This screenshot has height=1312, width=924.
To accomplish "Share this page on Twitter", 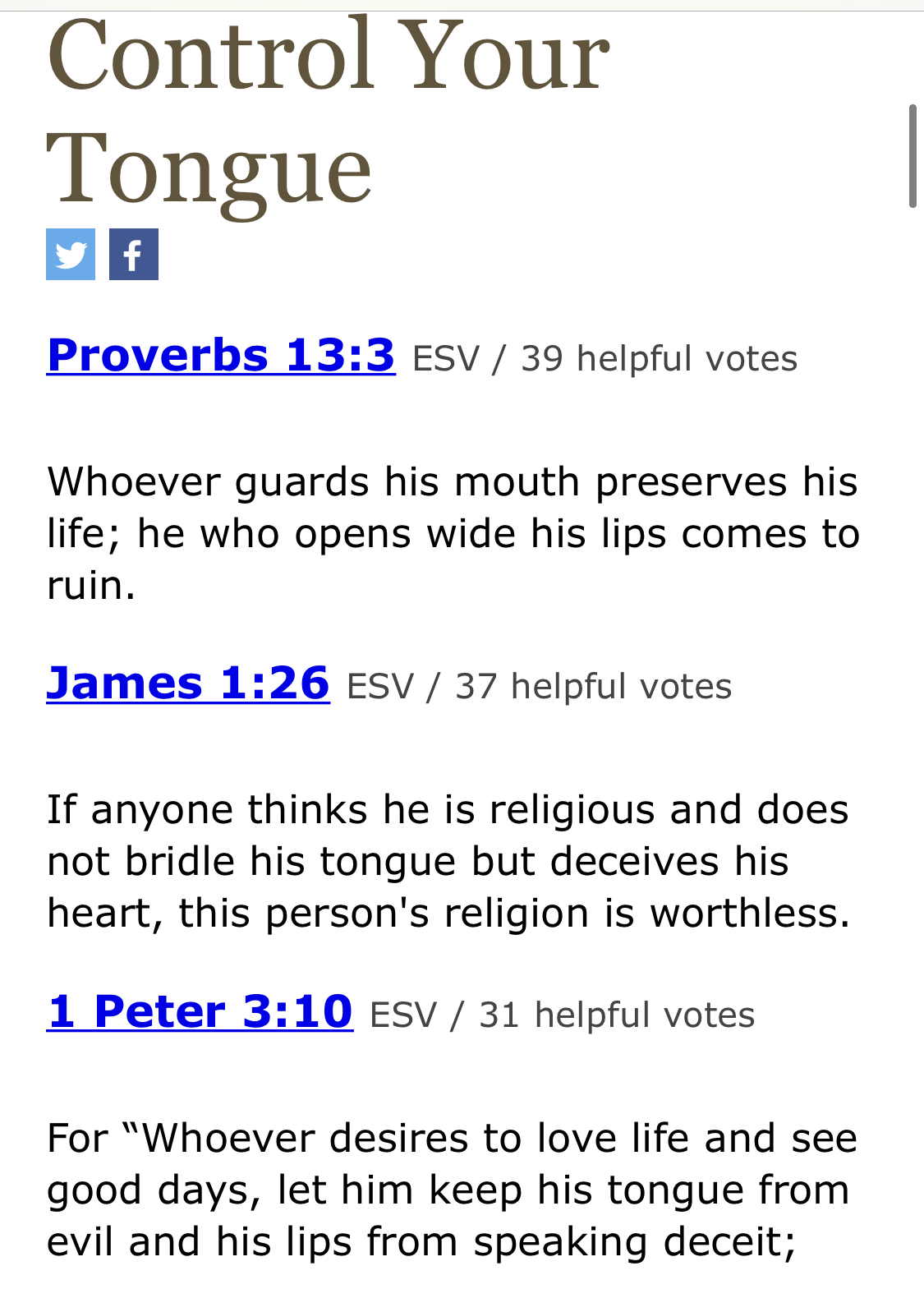I will [x=71, y=255].
